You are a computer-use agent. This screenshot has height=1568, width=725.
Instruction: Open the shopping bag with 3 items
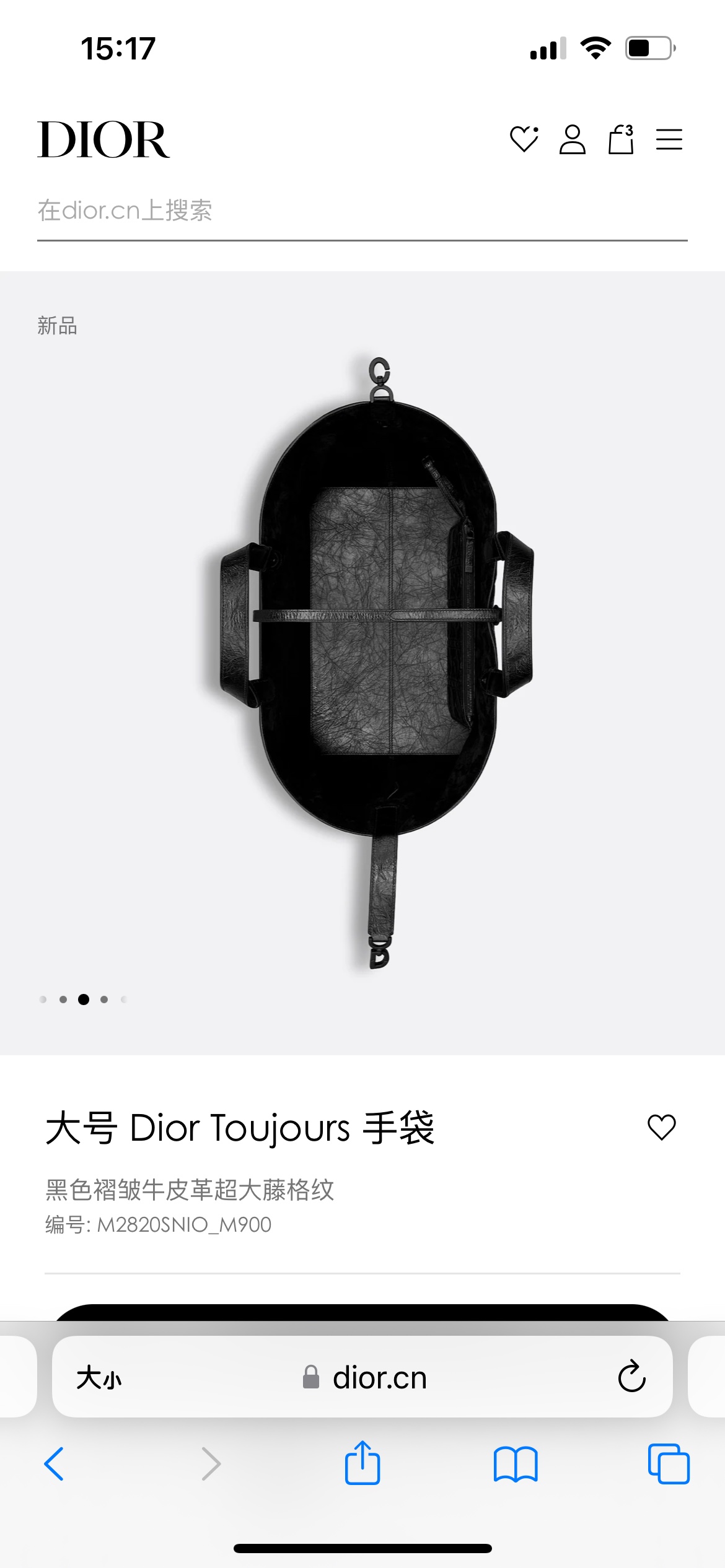point(621,139)
